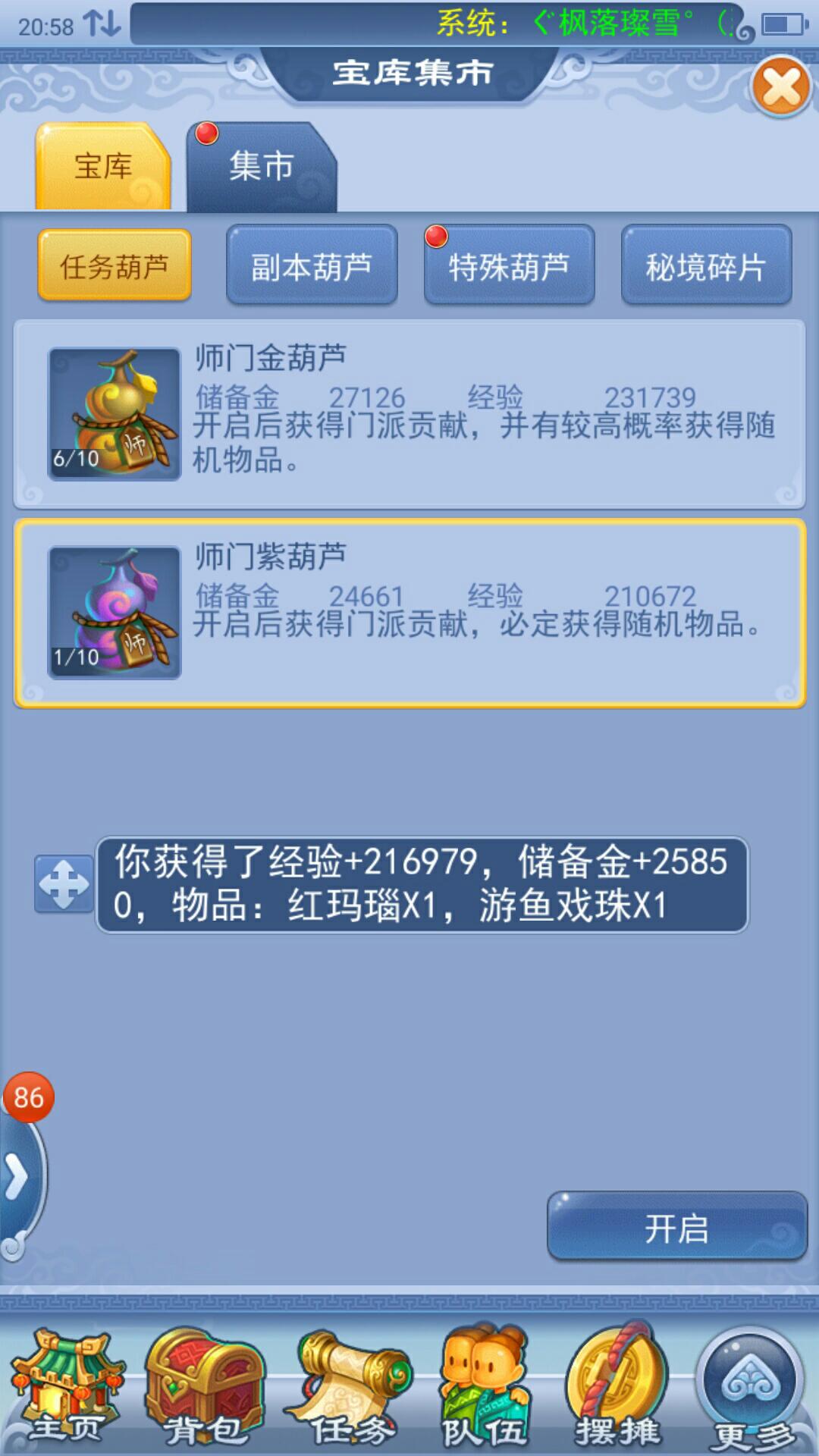Select the 师门金葫芦 item

pos(409,414)
